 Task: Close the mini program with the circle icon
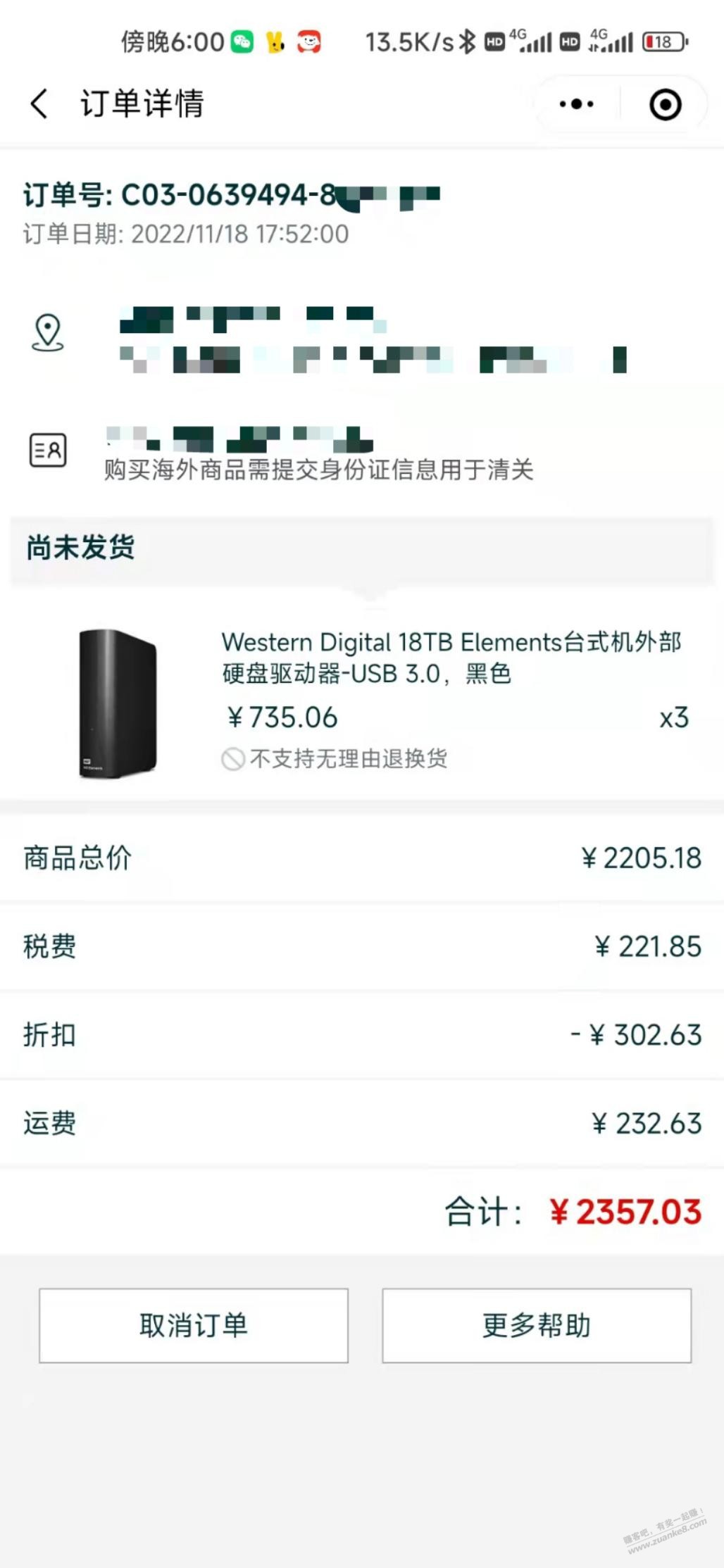665,104
